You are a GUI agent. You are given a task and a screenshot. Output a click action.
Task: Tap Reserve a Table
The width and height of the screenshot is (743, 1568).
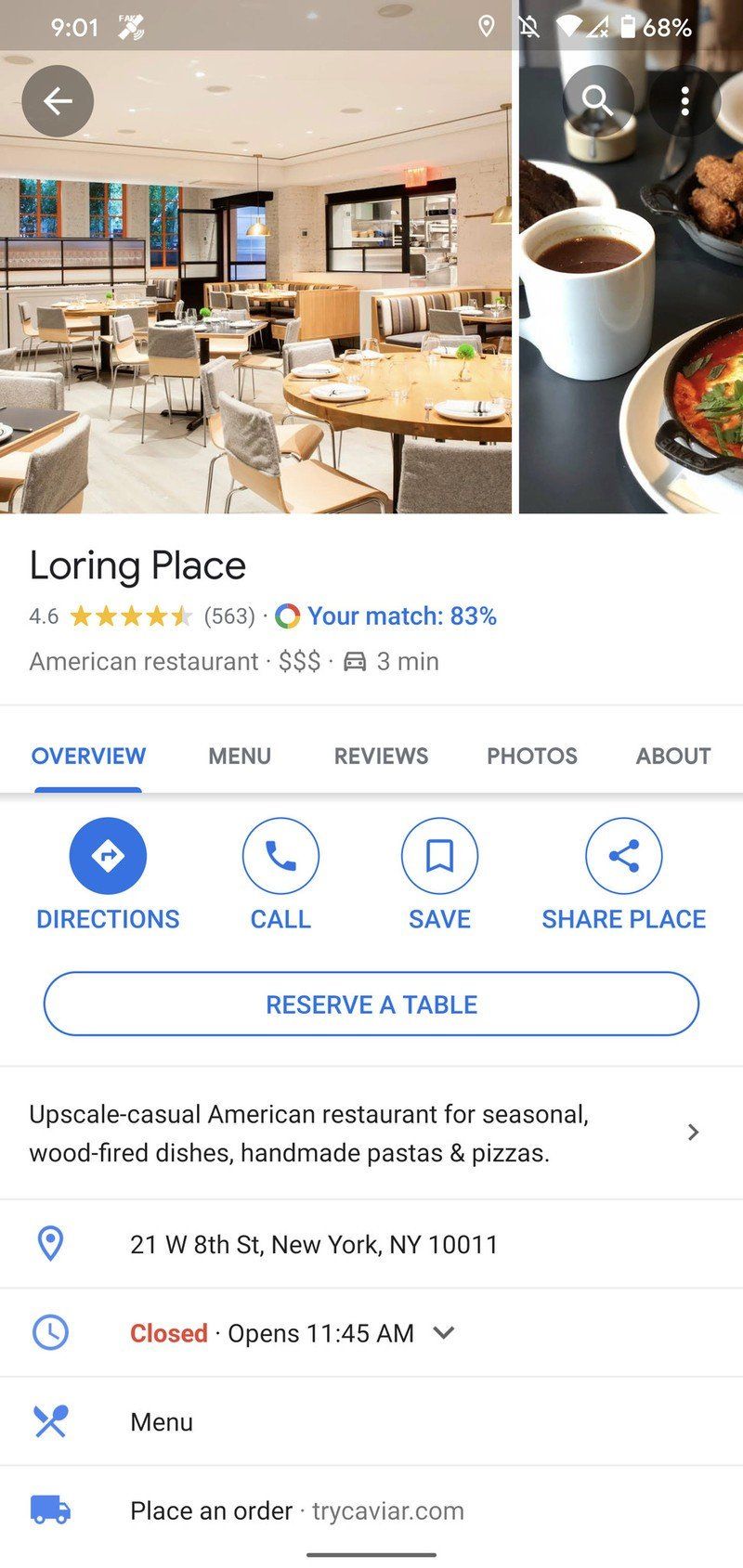pyautogui.click(x=371, y=1004)
